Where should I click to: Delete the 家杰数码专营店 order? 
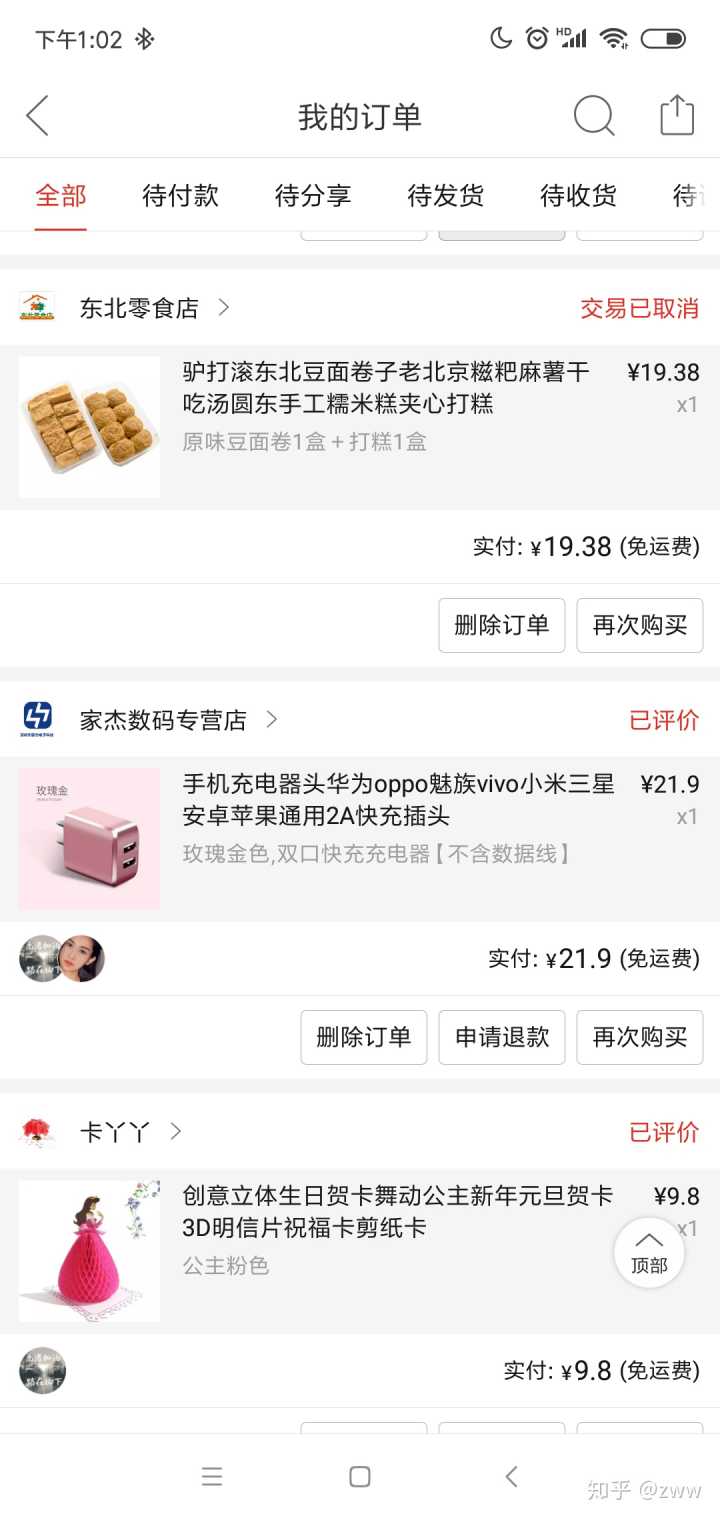[364, 1037]
